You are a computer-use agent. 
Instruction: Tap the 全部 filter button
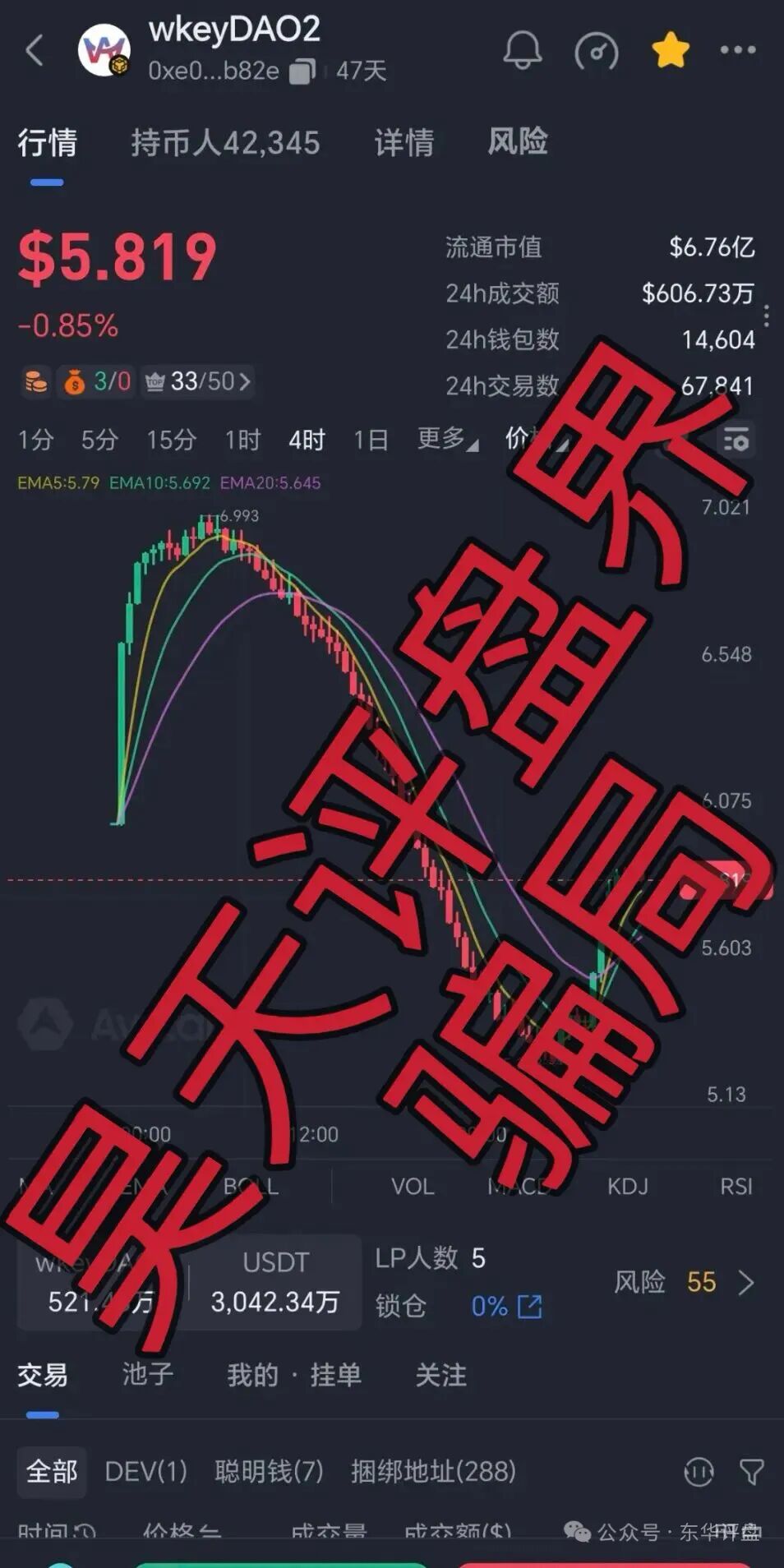click(51, 1471)
